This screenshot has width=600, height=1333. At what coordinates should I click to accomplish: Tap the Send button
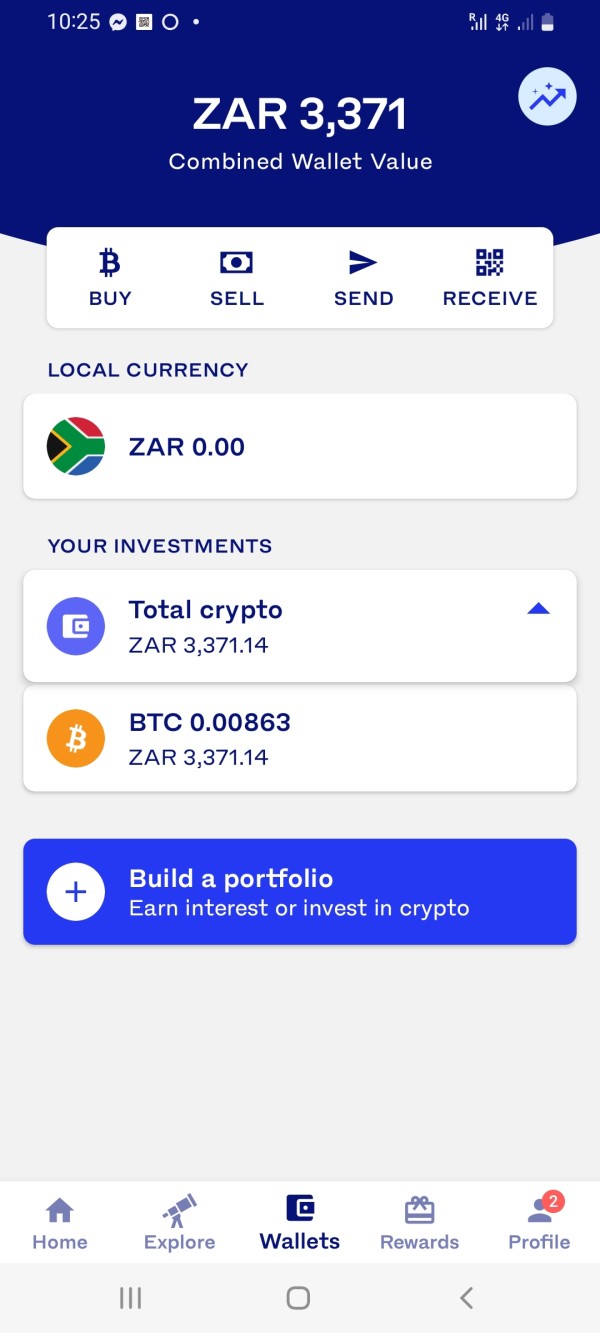click(363, 278)
